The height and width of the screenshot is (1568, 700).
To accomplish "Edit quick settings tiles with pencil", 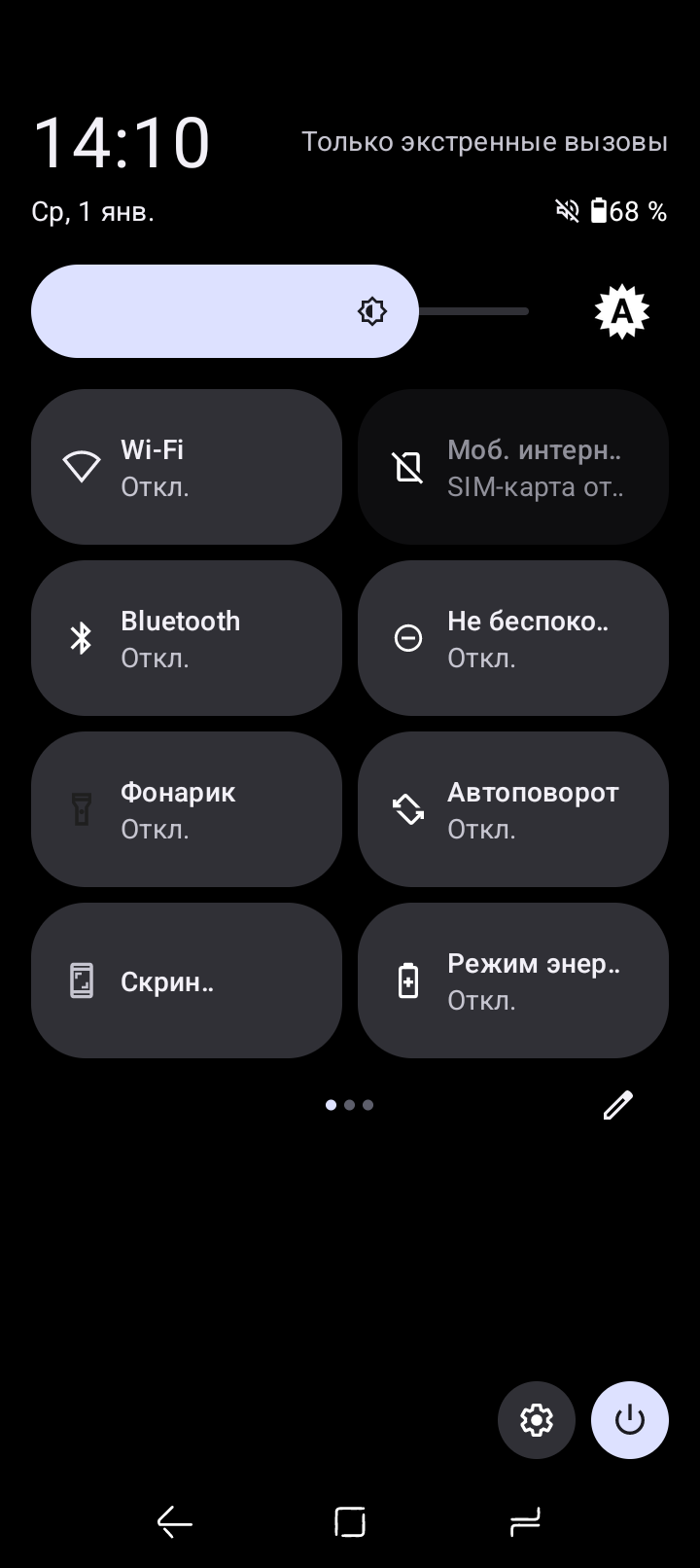I will [618, 1105].
